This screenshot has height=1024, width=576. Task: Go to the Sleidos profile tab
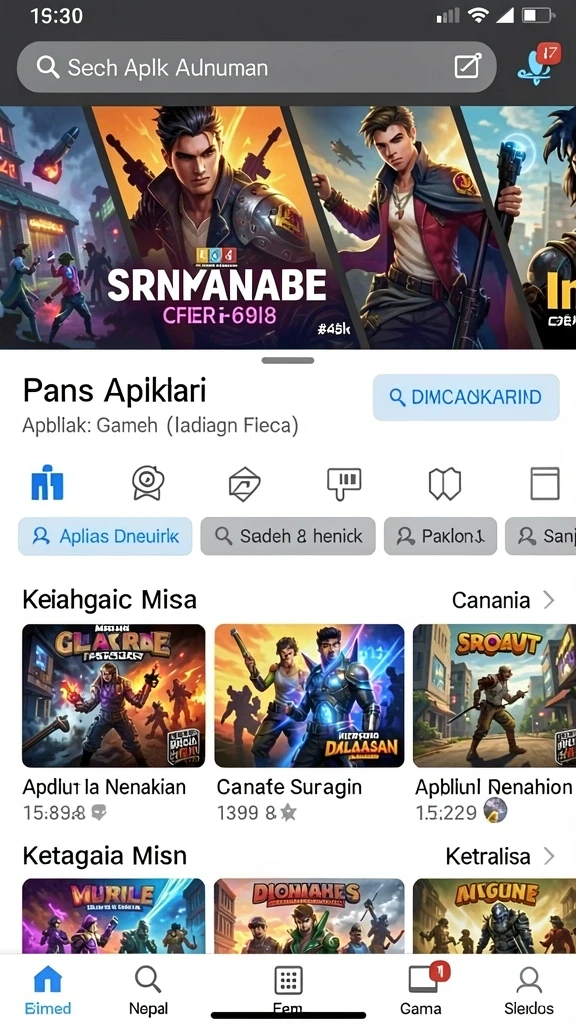coord(528,991)
